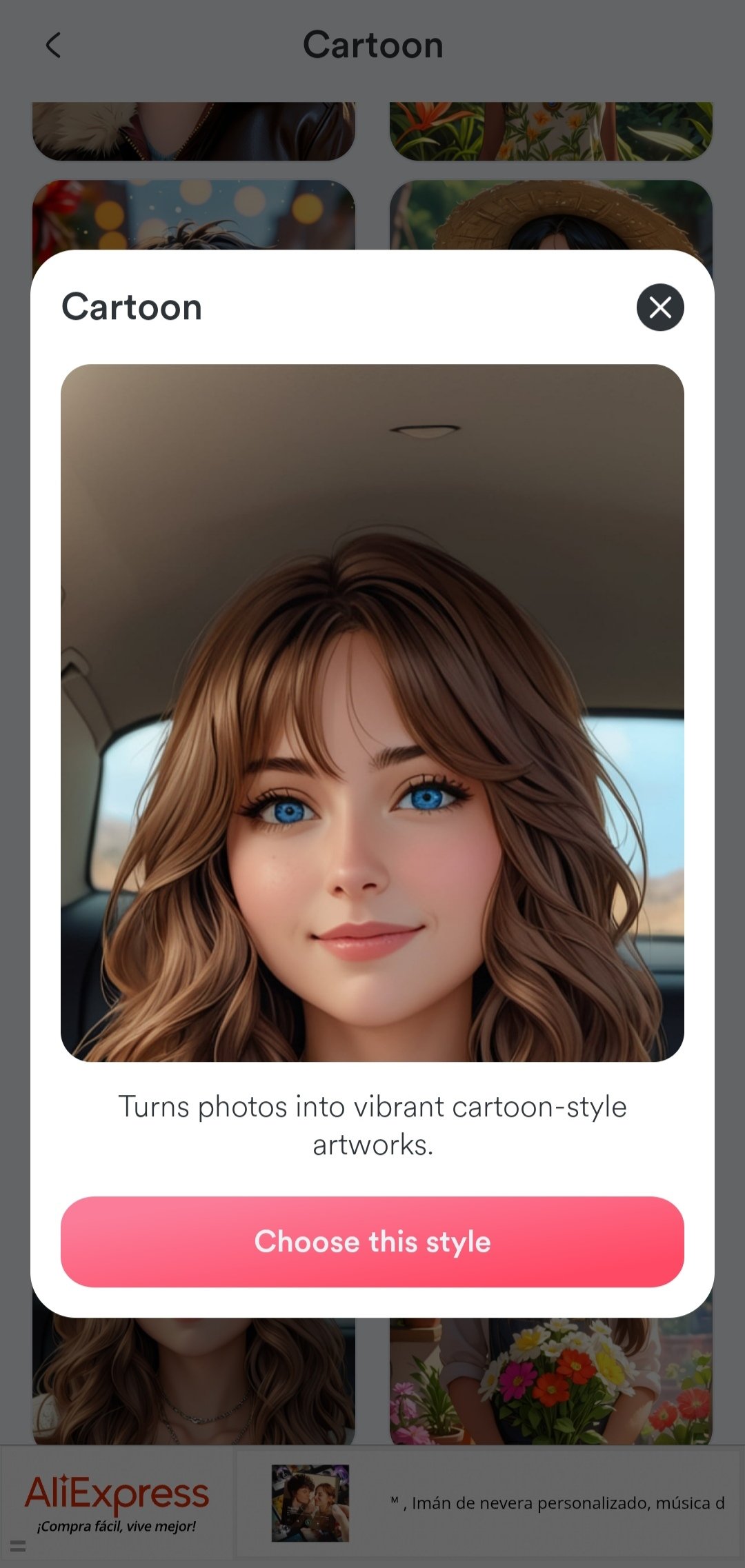745x1568 pixels.
Task: Close the Cartoon style dialog
Action: click(x=660, y=308)
